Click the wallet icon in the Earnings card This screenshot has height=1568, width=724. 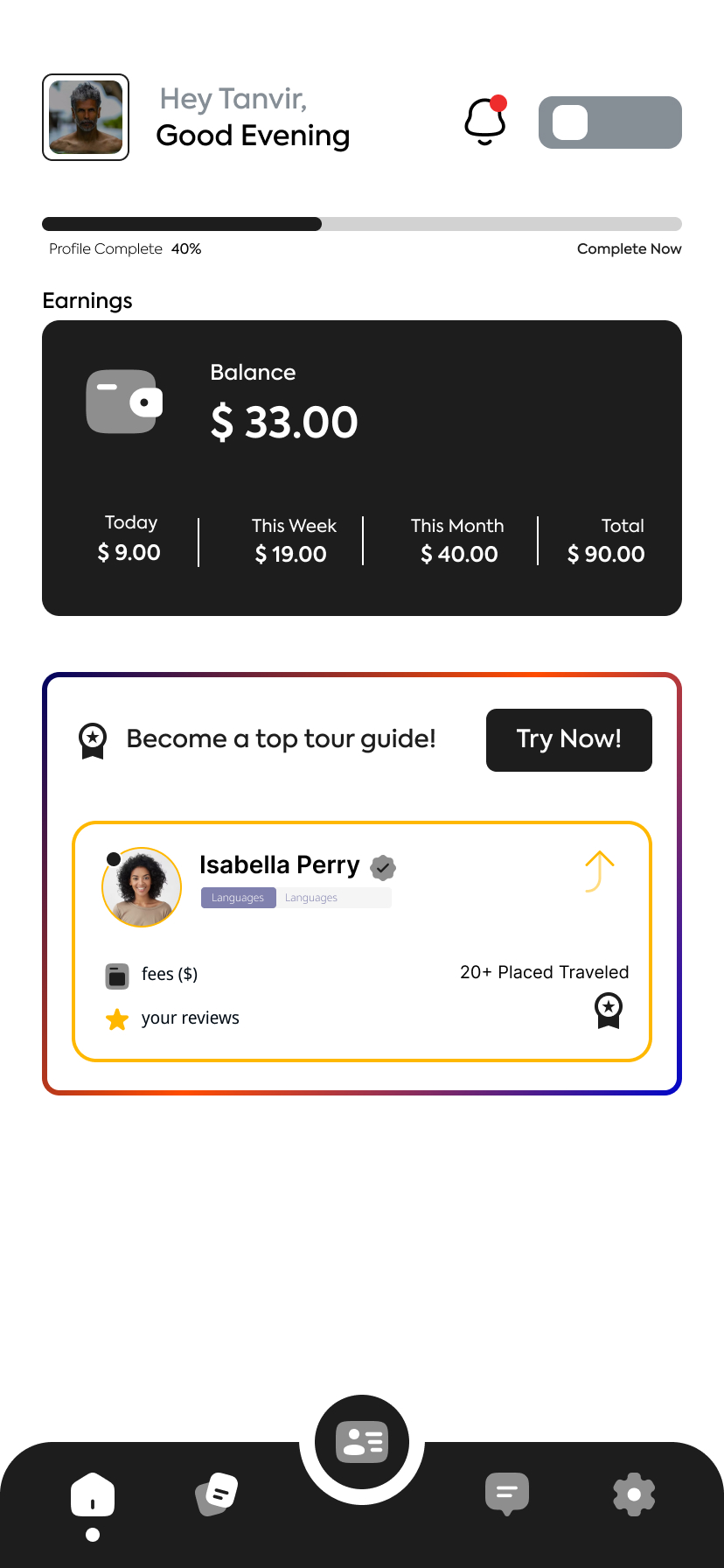coord(123,402)
